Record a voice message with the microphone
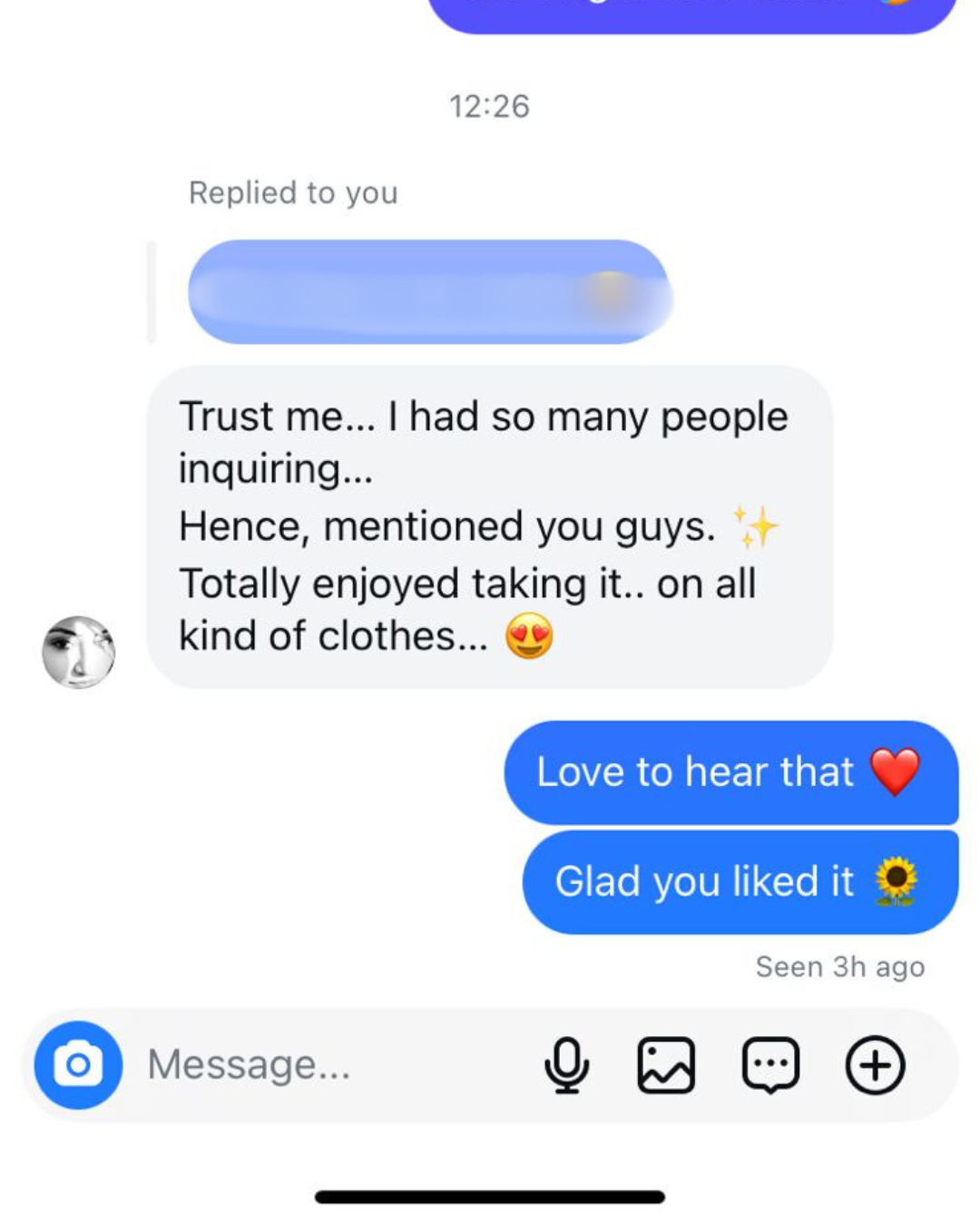 (567, 1064)
